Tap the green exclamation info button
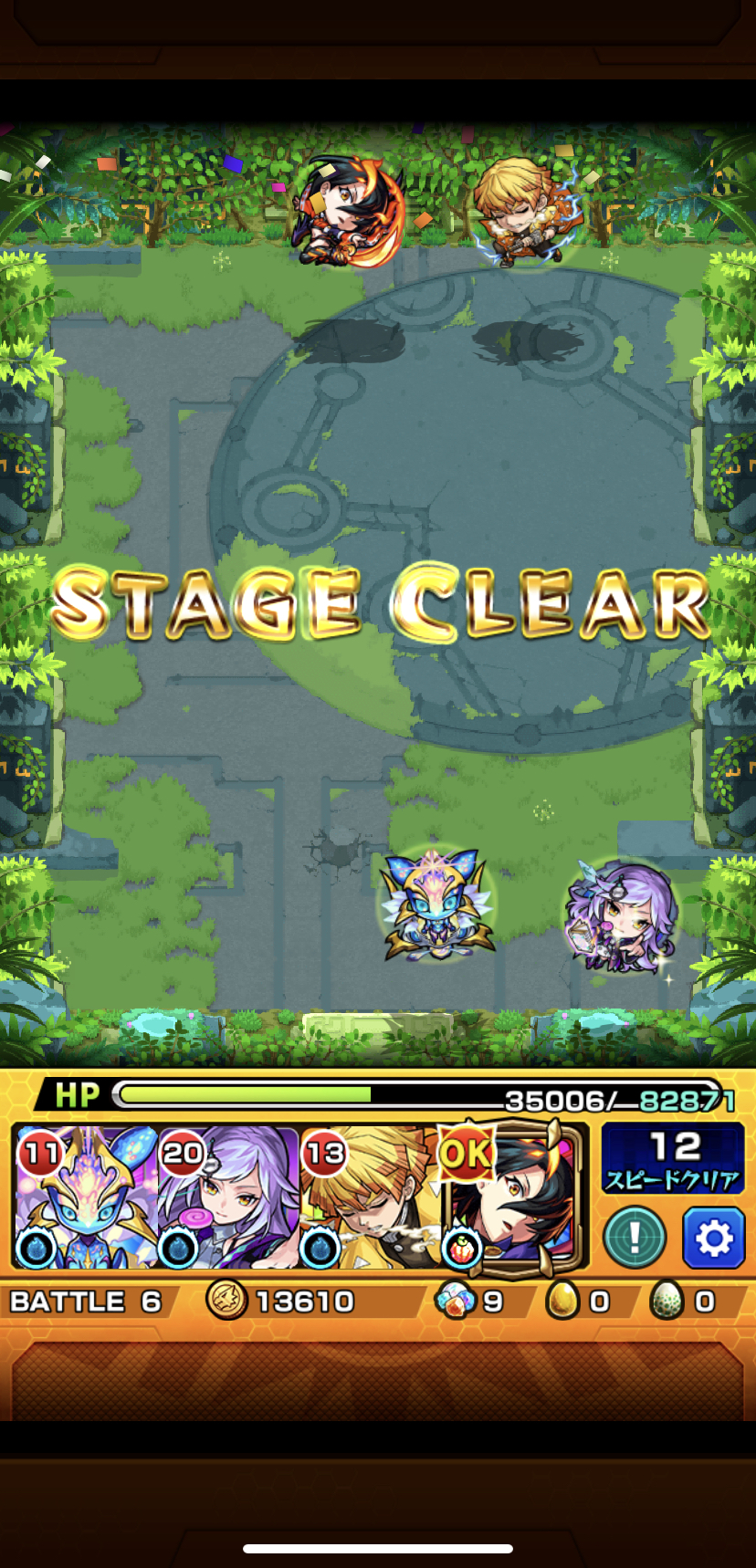756x1568 pixels. [635, 1238]
